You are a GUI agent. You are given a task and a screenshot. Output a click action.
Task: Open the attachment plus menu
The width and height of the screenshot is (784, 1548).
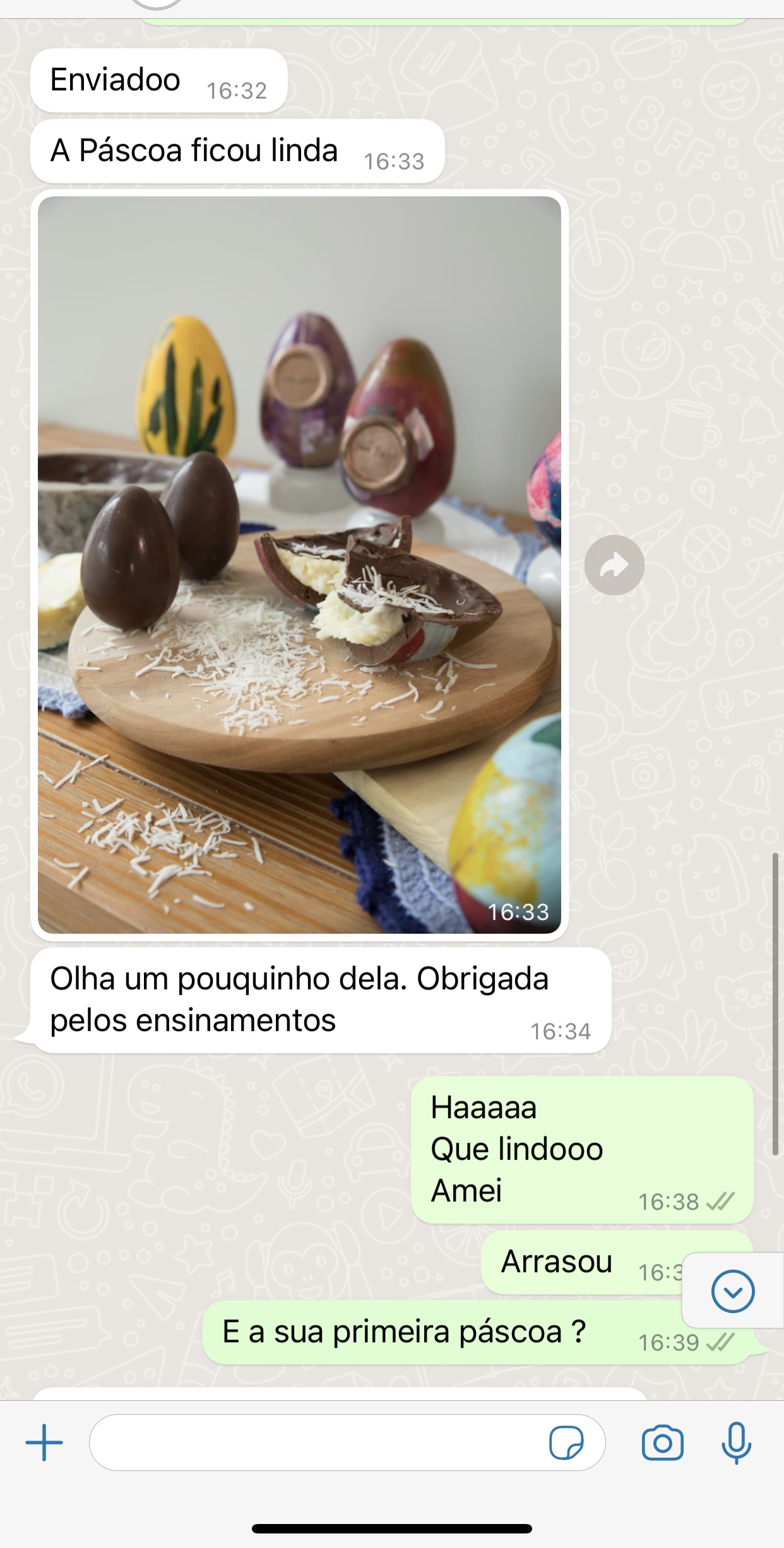coord(44,1443)
